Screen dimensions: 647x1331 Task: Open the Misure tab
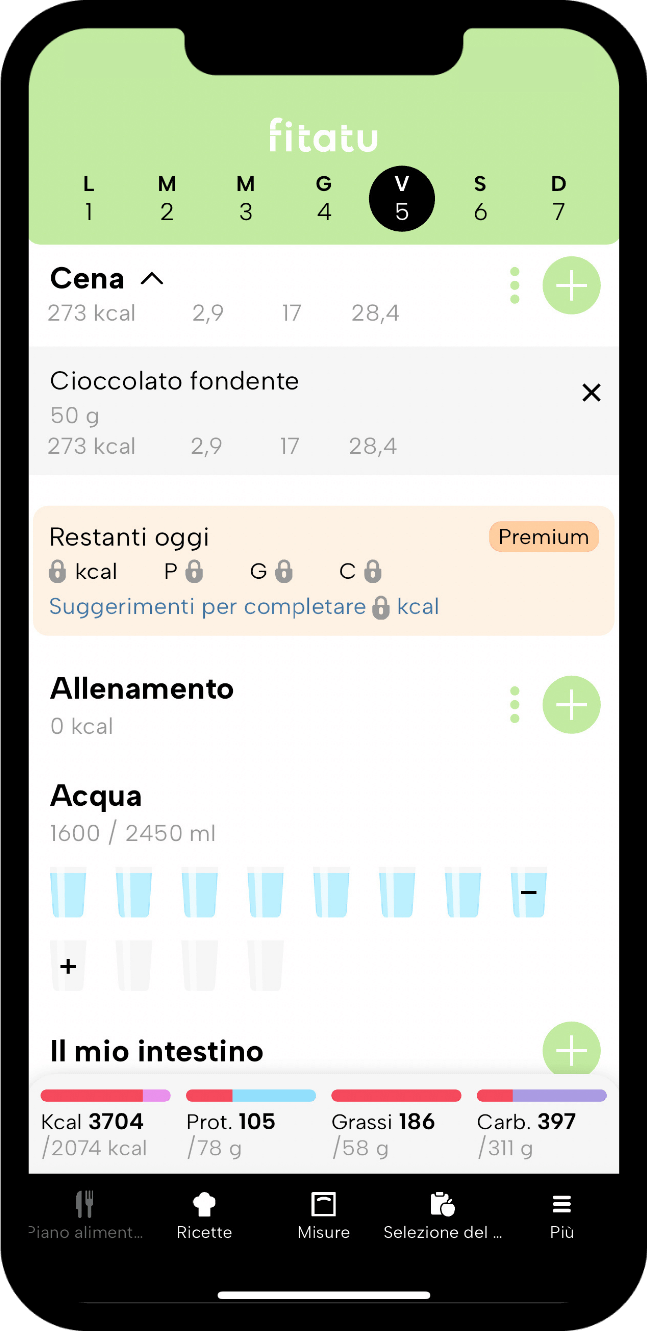(324, 1216)
